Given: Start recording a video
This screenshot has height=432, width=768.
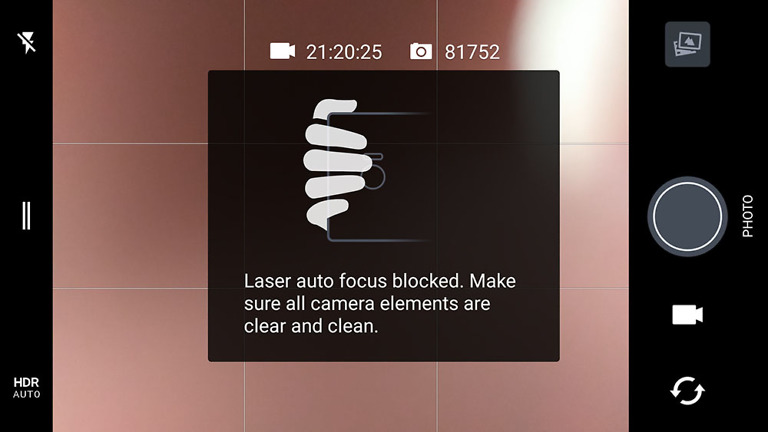Looking at the screenshot, I should click(x=687, y=315).
